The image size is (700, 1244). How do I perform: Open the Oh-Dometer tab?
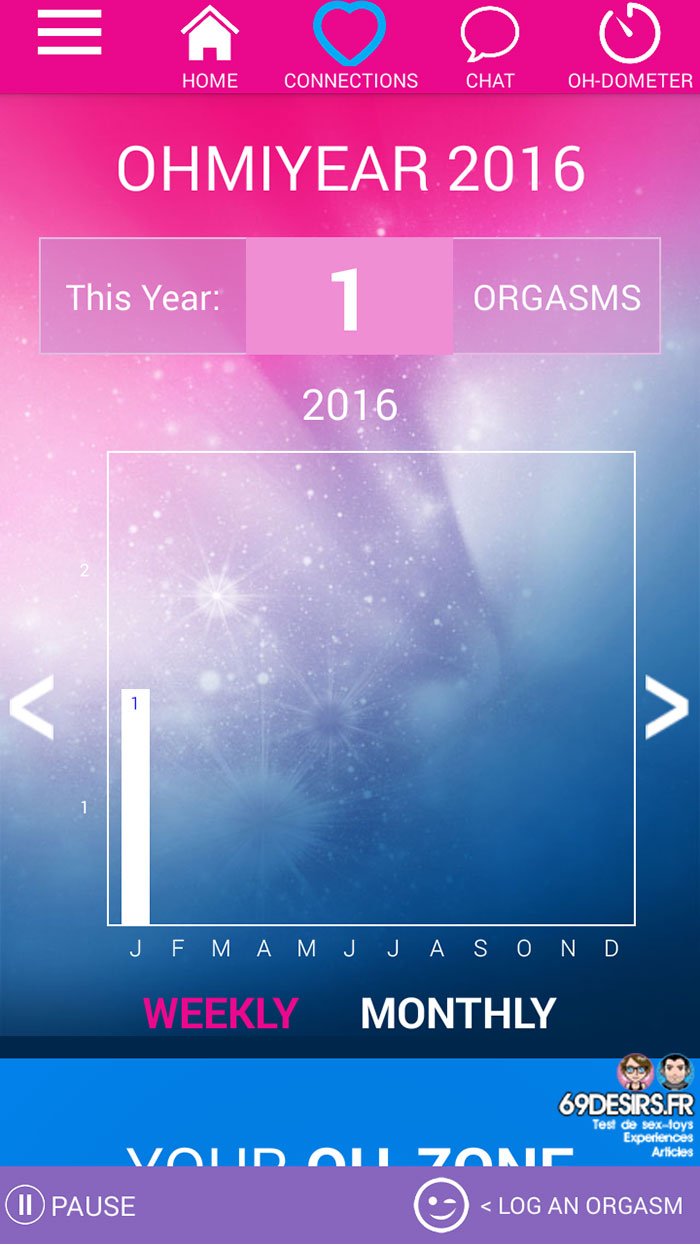(630, 47)
